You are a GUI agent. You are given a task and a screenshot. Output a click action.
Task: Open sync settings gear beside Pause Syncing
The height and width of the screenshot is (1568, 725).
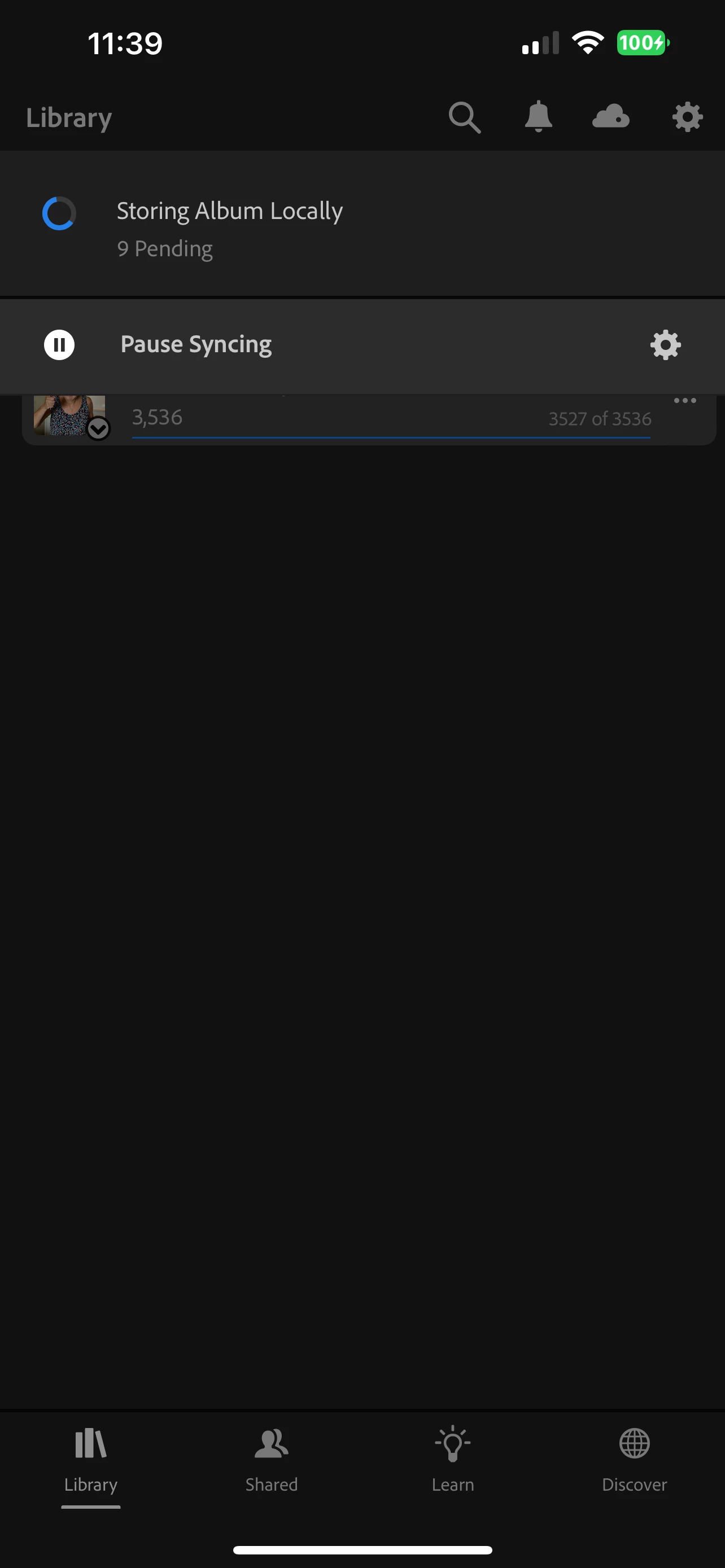click(x=665, y=345)
